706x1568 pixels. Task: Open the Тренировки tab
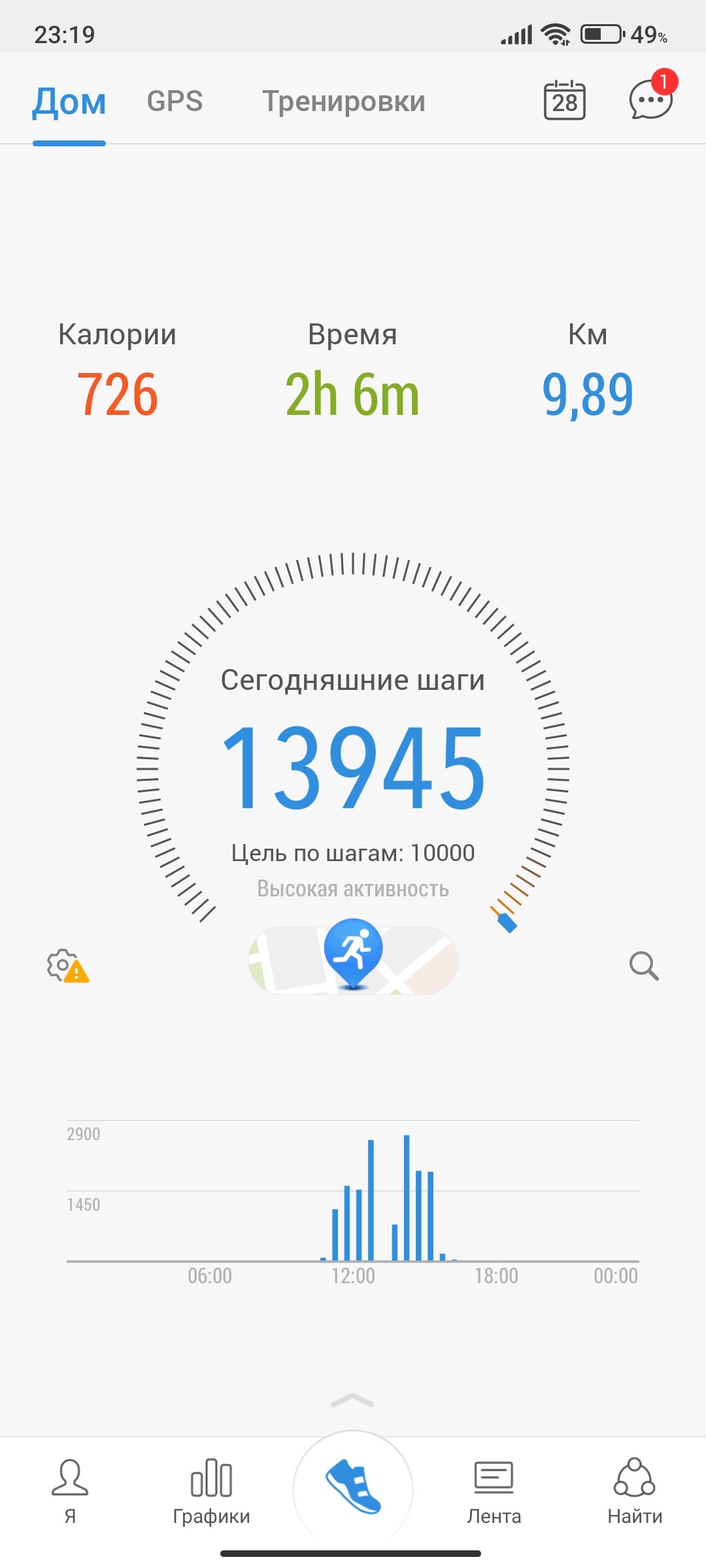click(344, 101)
